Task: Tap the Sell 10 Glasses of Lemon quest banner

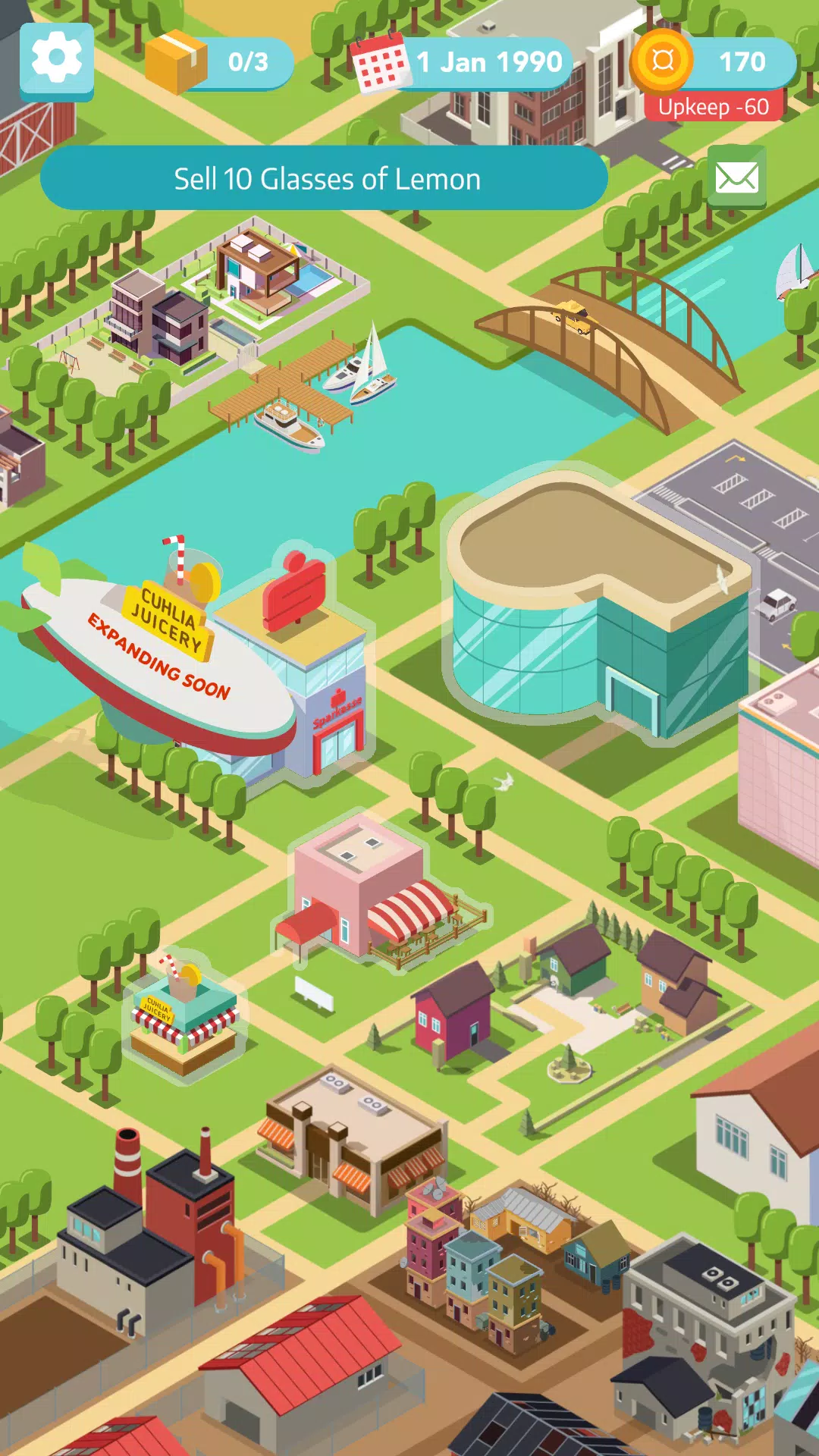Action: 325,179
